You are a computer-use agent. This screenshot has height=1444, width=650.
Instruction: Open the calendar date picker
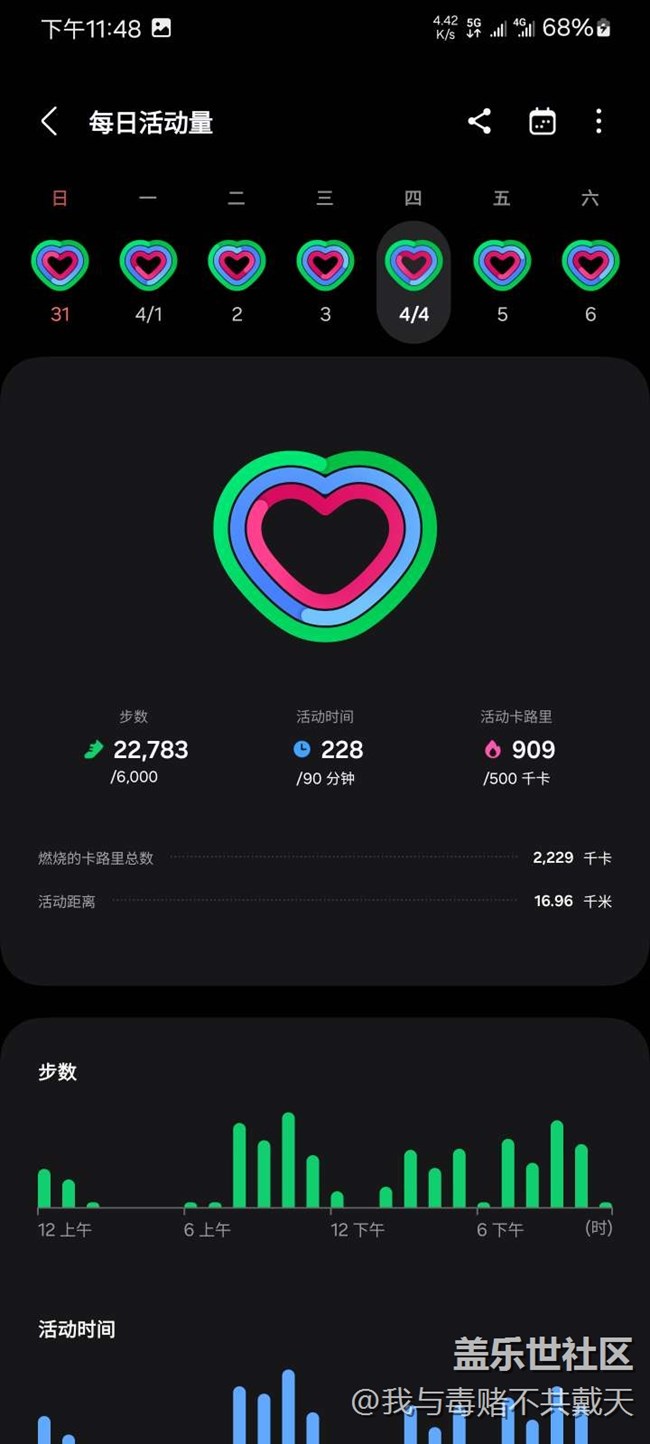(x=542, y=122)
